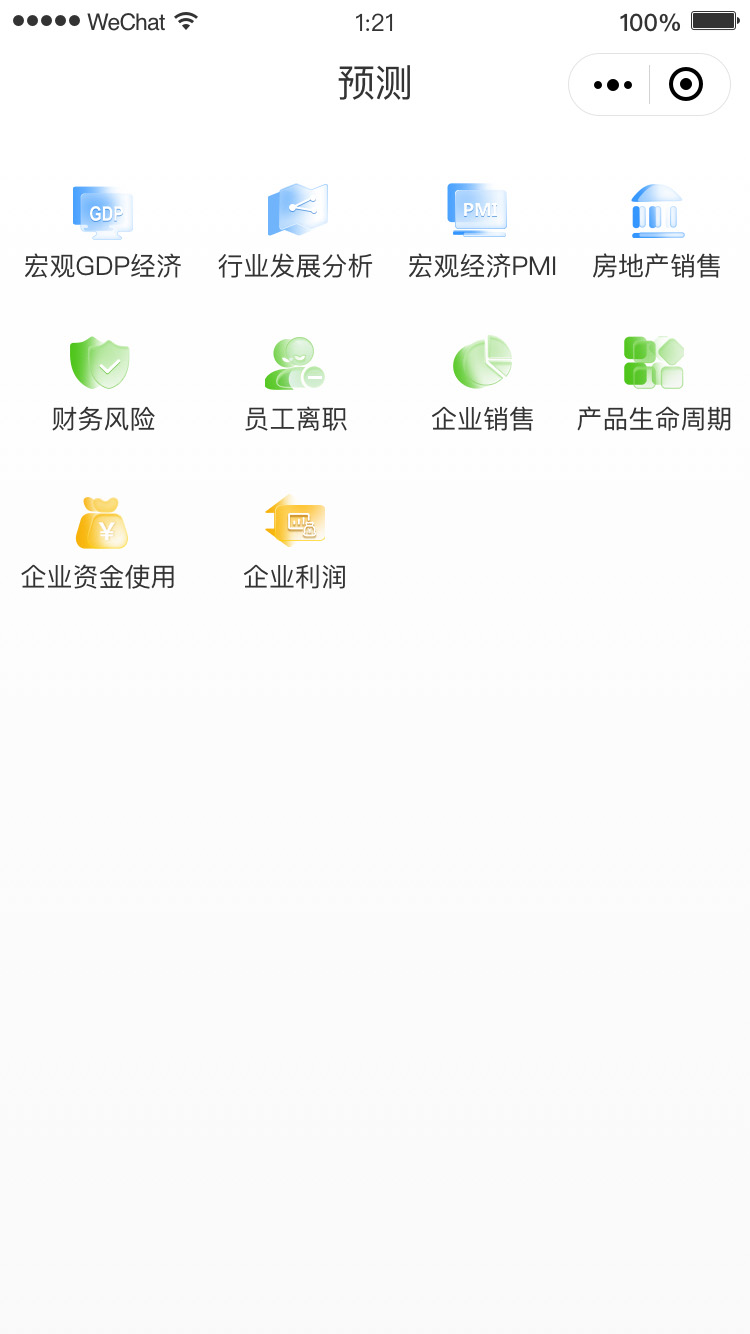This screenshot has width=750, height=1334.
Task: Close the mini program via the circle icon
Action: tap(685, 85)
